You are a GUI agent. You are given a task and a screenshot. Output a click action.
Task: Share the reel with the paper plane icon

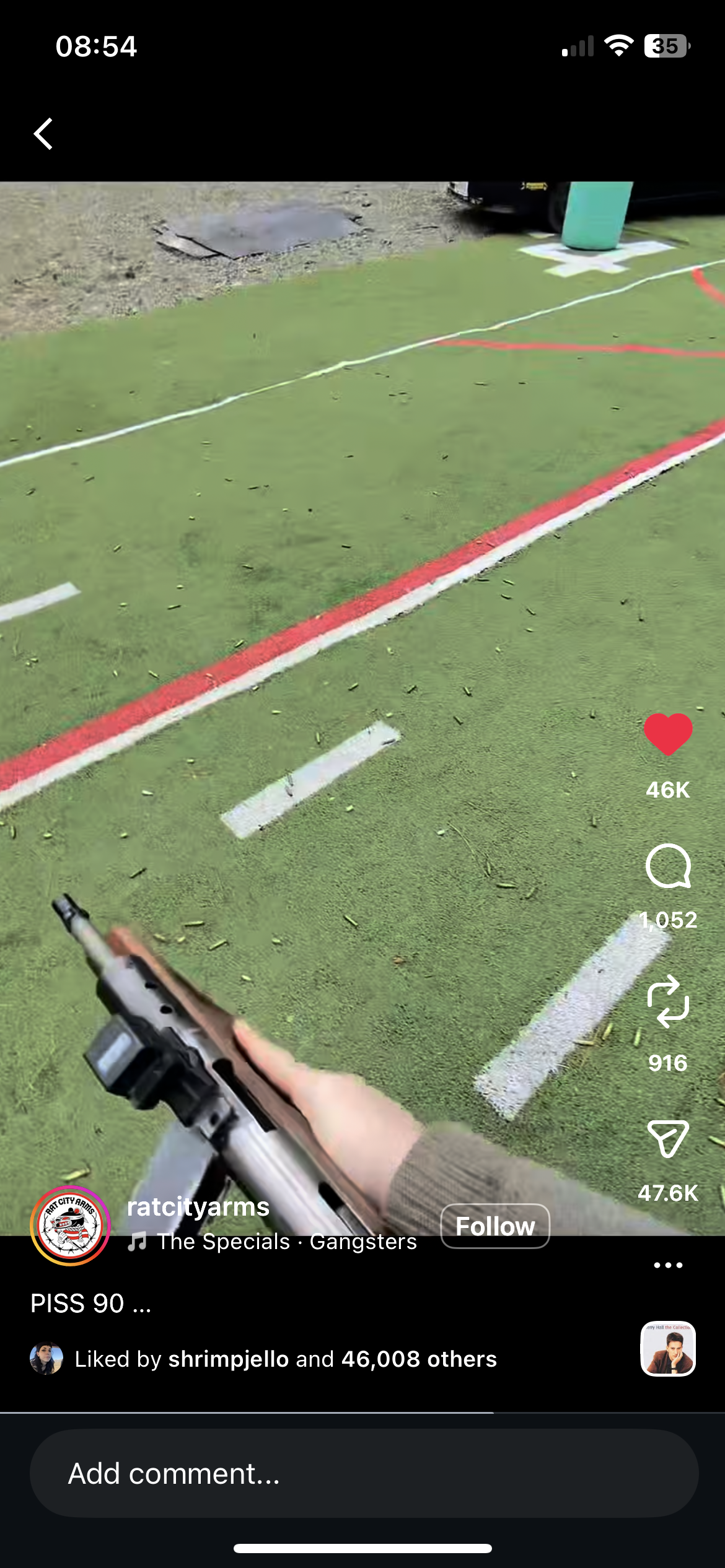(x=667, y=1138)
